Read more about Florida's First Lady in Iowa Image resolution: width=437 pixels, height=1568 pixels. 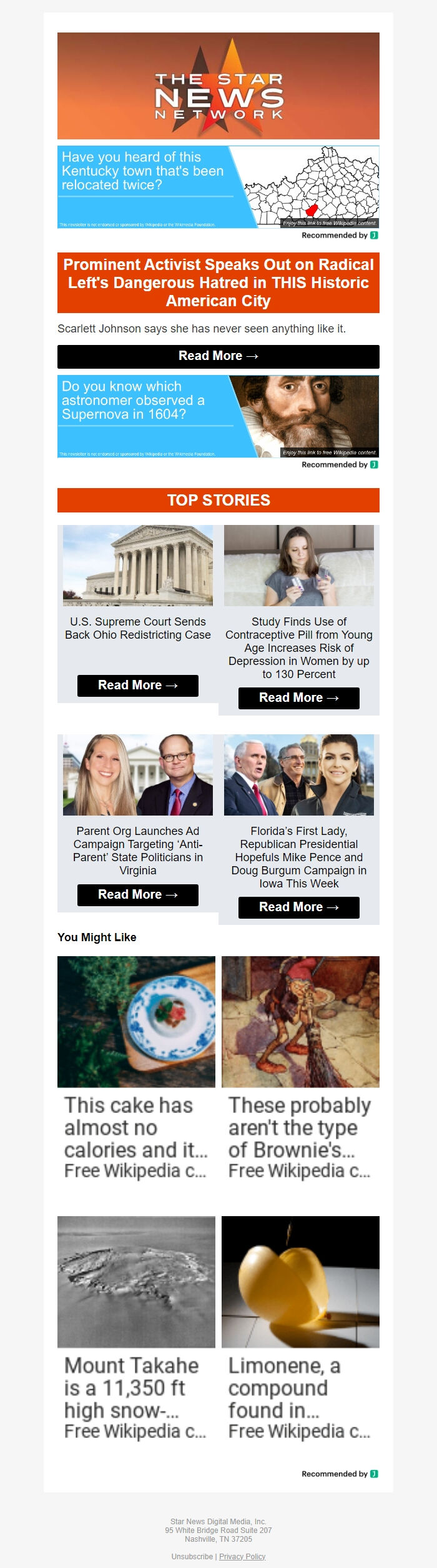(298, 907)
